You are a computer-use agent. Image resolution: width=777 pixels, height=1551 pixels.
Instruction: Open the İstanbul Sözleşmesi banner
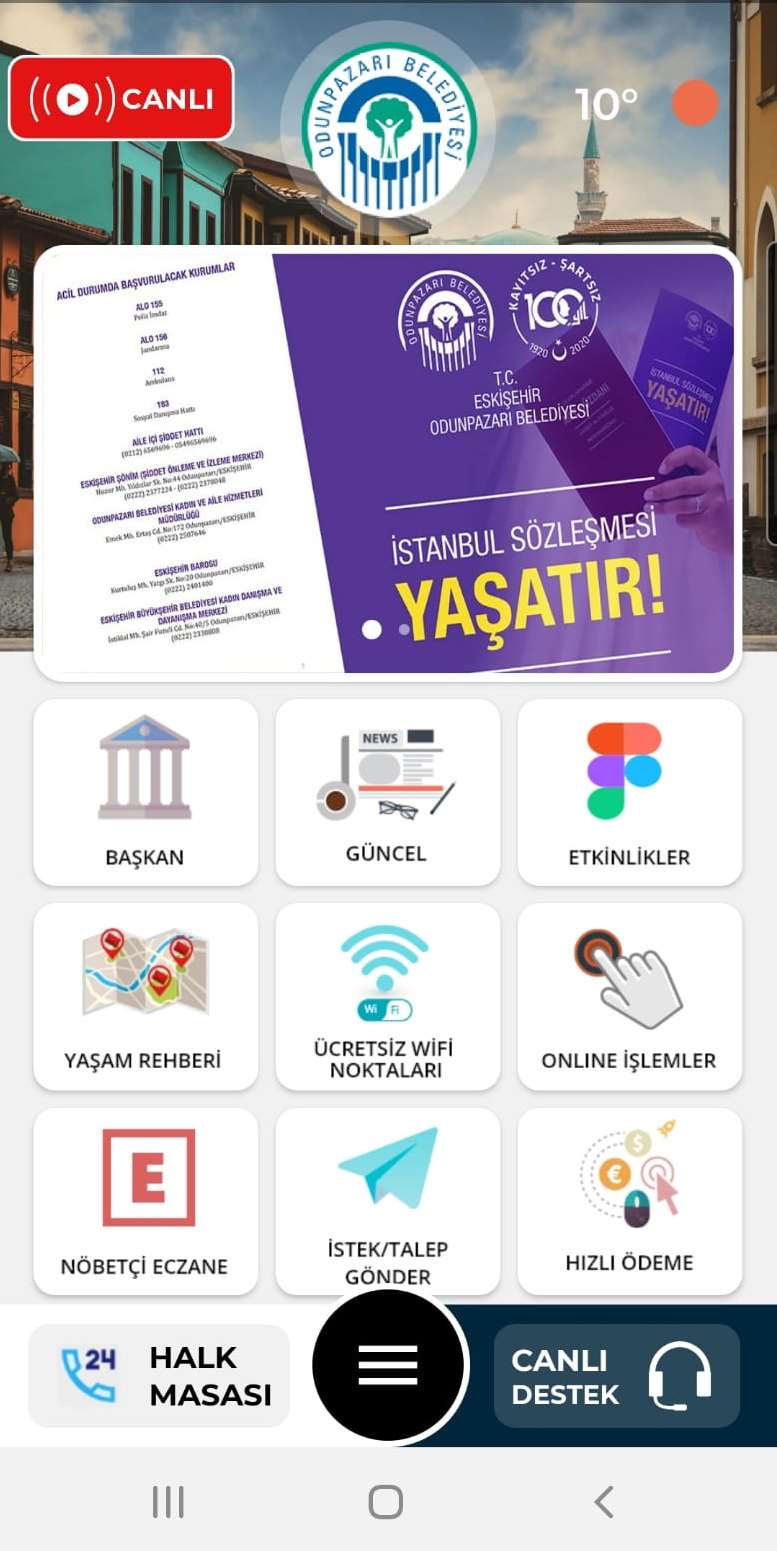(388, 463)
